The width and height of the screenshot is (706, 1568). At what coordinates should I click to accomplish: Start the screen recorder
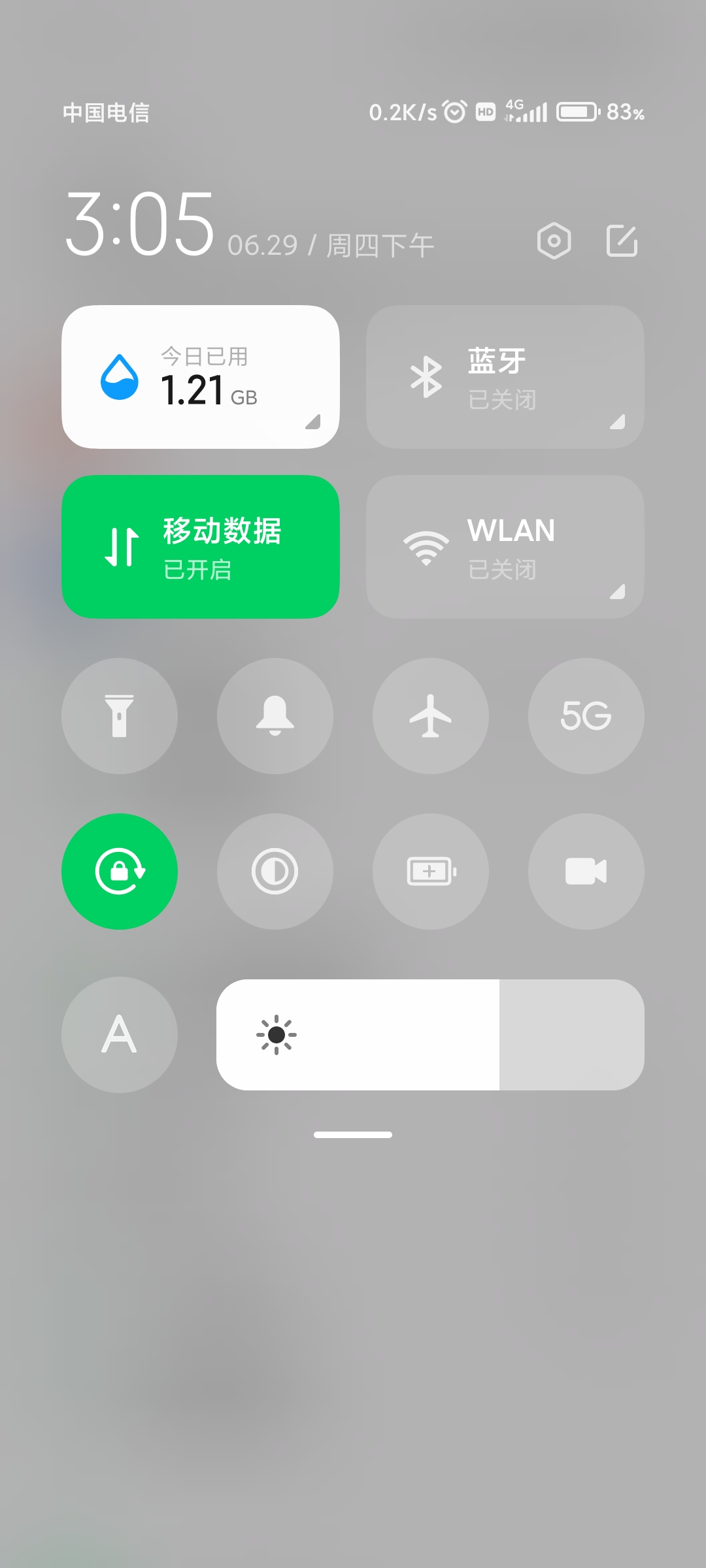(586, 872)
